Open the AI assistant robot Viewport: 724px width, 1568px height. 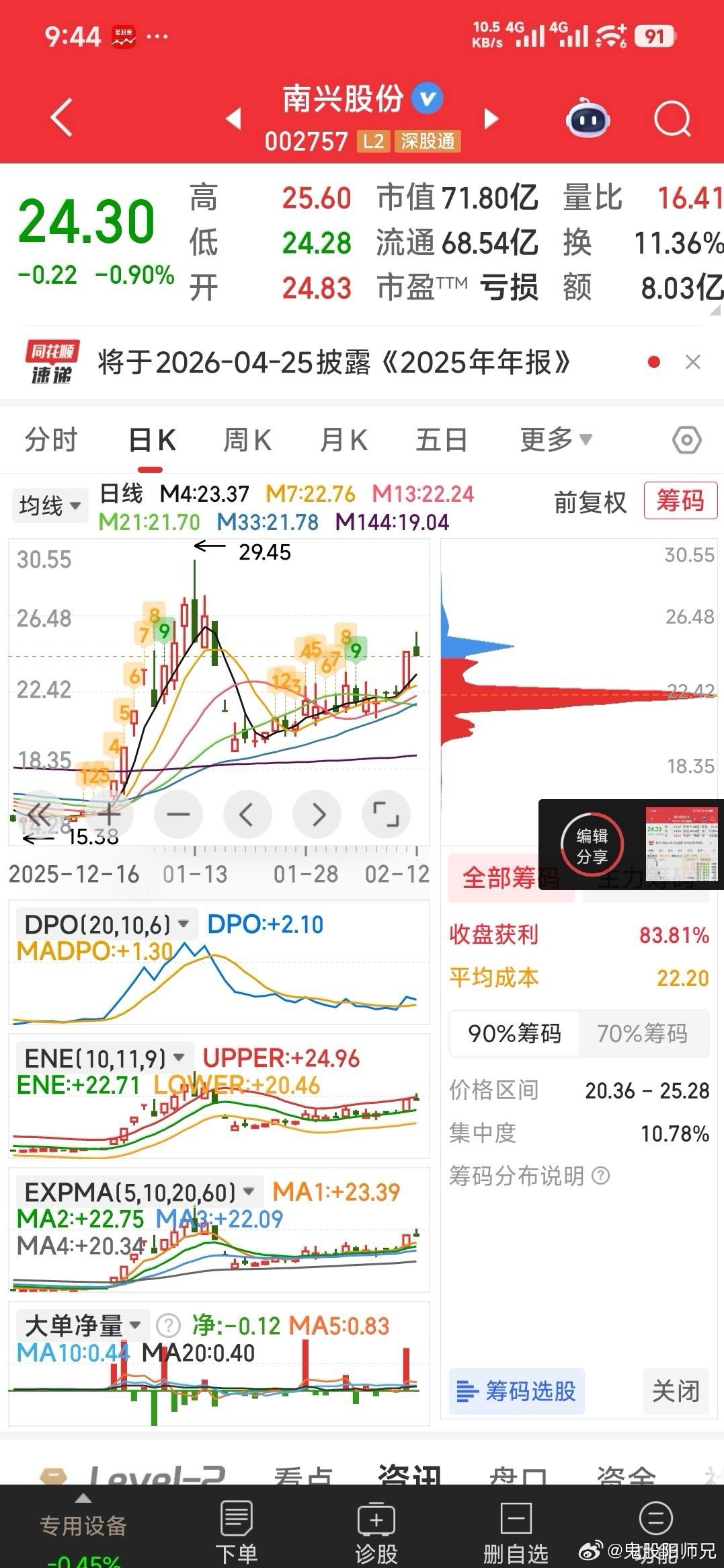pyautogui.click(x=587, y=118)
